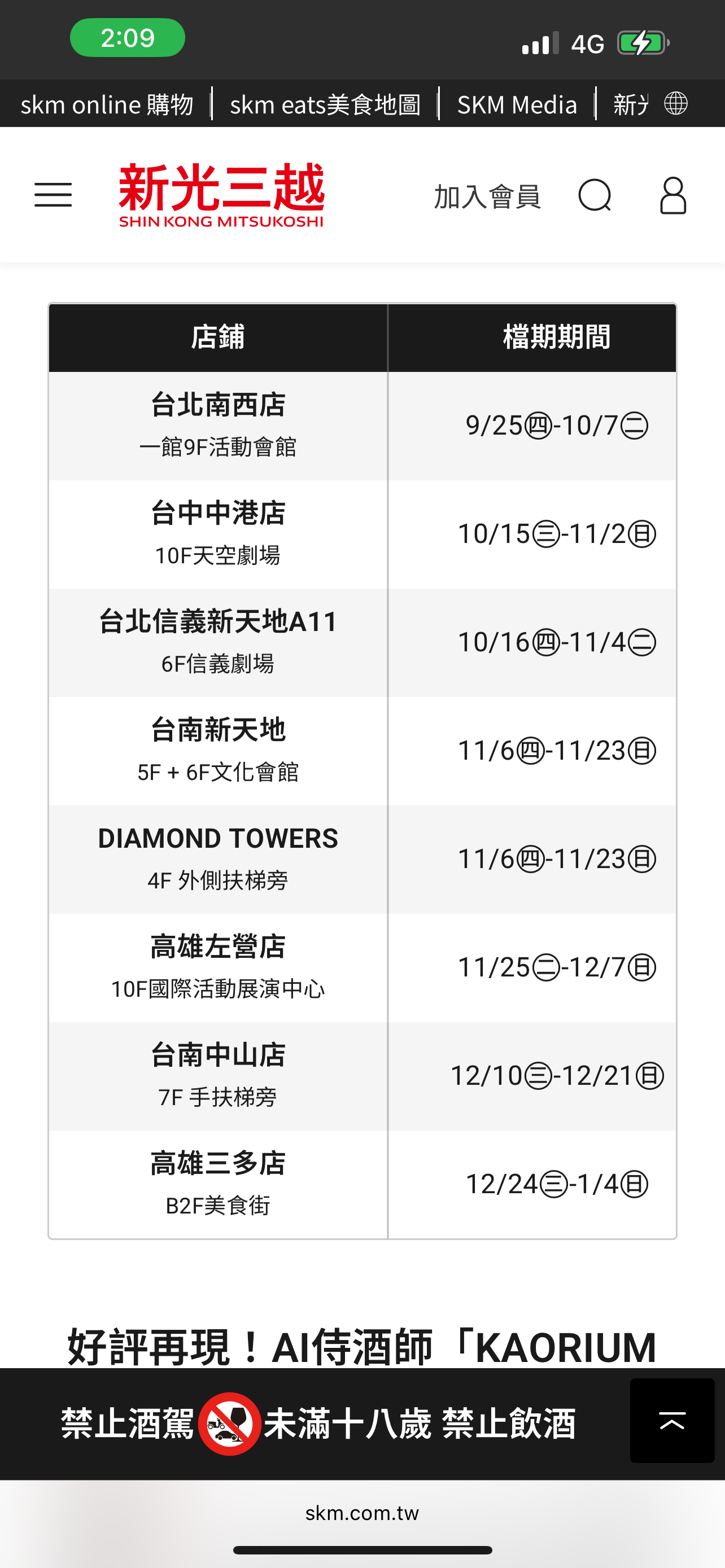The image size is (725, 1568).
Task: Go to the 新光三越 homepage logo
Action: pyautogui.click(x=221, y=195)
